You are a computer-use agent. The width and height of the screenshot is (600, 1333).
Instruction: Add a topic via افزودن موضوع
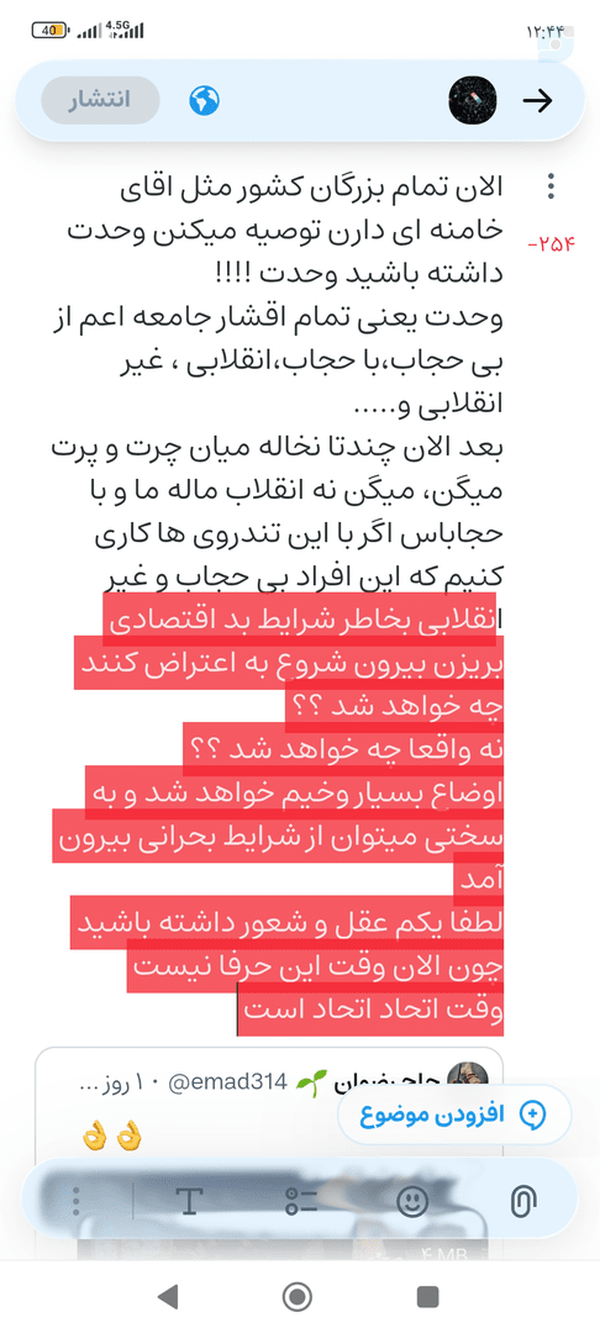click(454, 1114)
